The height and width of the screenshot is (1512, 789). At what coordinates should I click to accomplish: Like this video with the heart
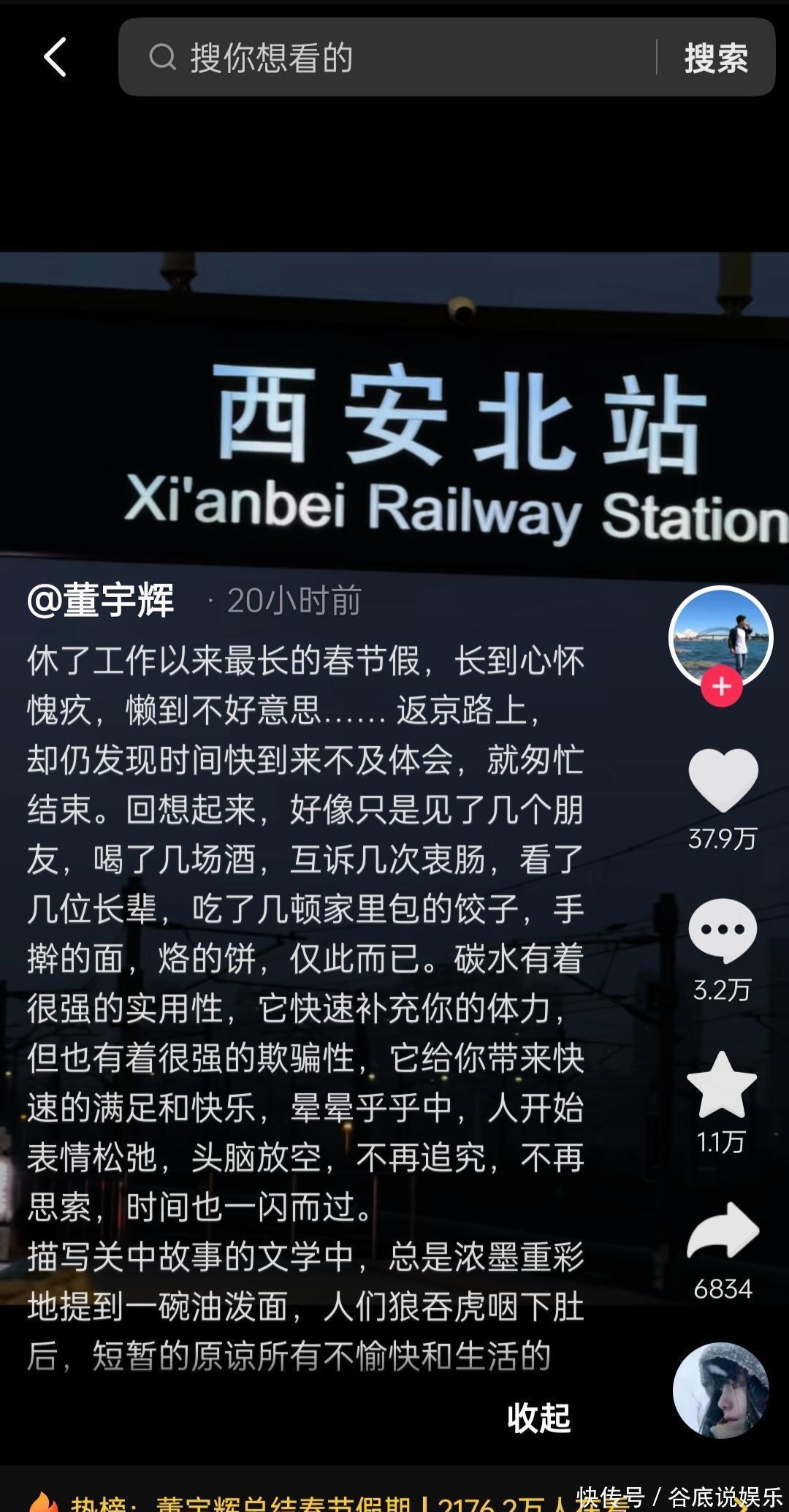[x=723, y=780]
